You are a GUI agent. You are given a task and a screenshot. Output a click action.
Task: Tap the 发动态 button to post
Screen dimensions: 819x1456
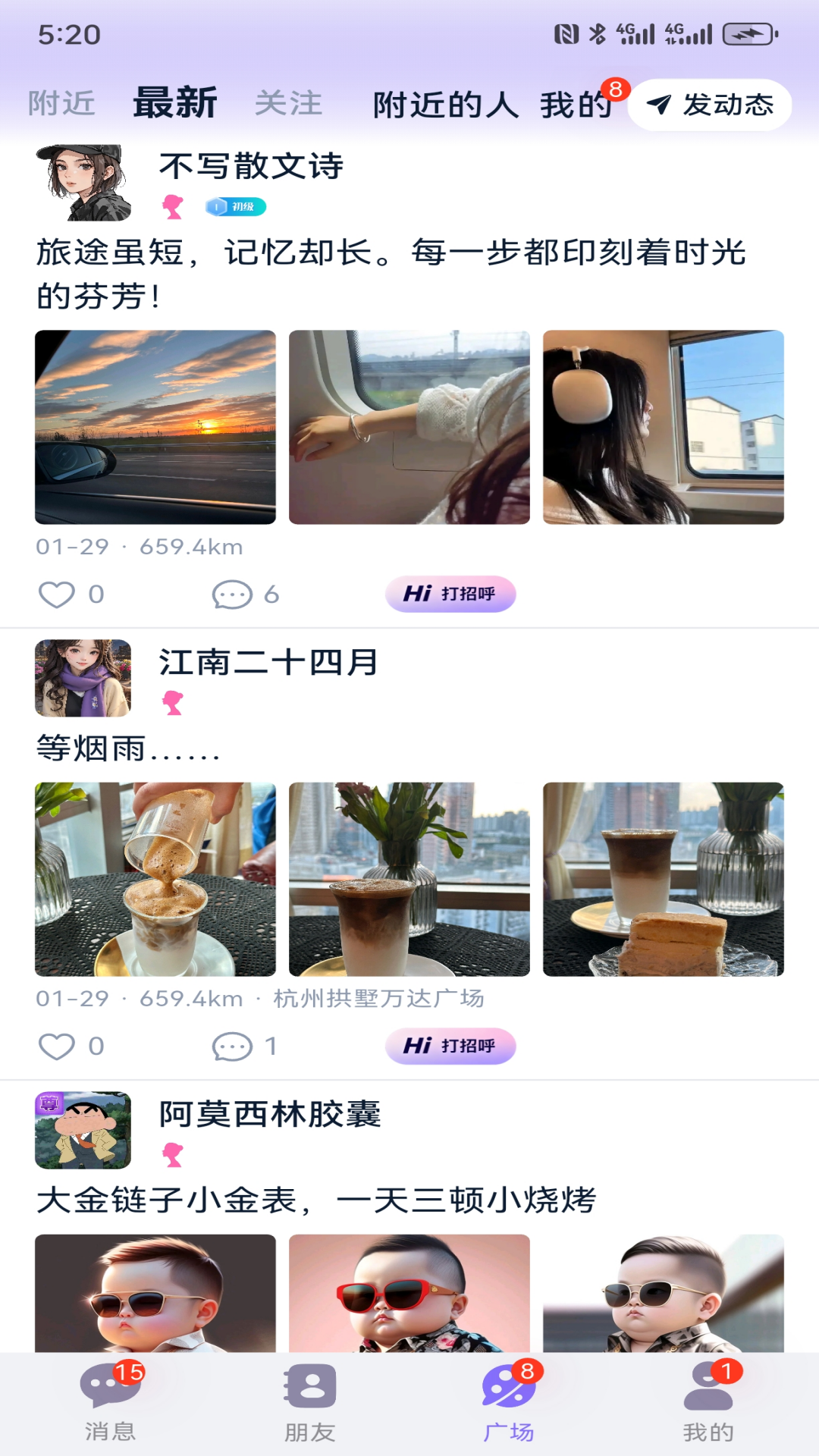coord(710,105)
